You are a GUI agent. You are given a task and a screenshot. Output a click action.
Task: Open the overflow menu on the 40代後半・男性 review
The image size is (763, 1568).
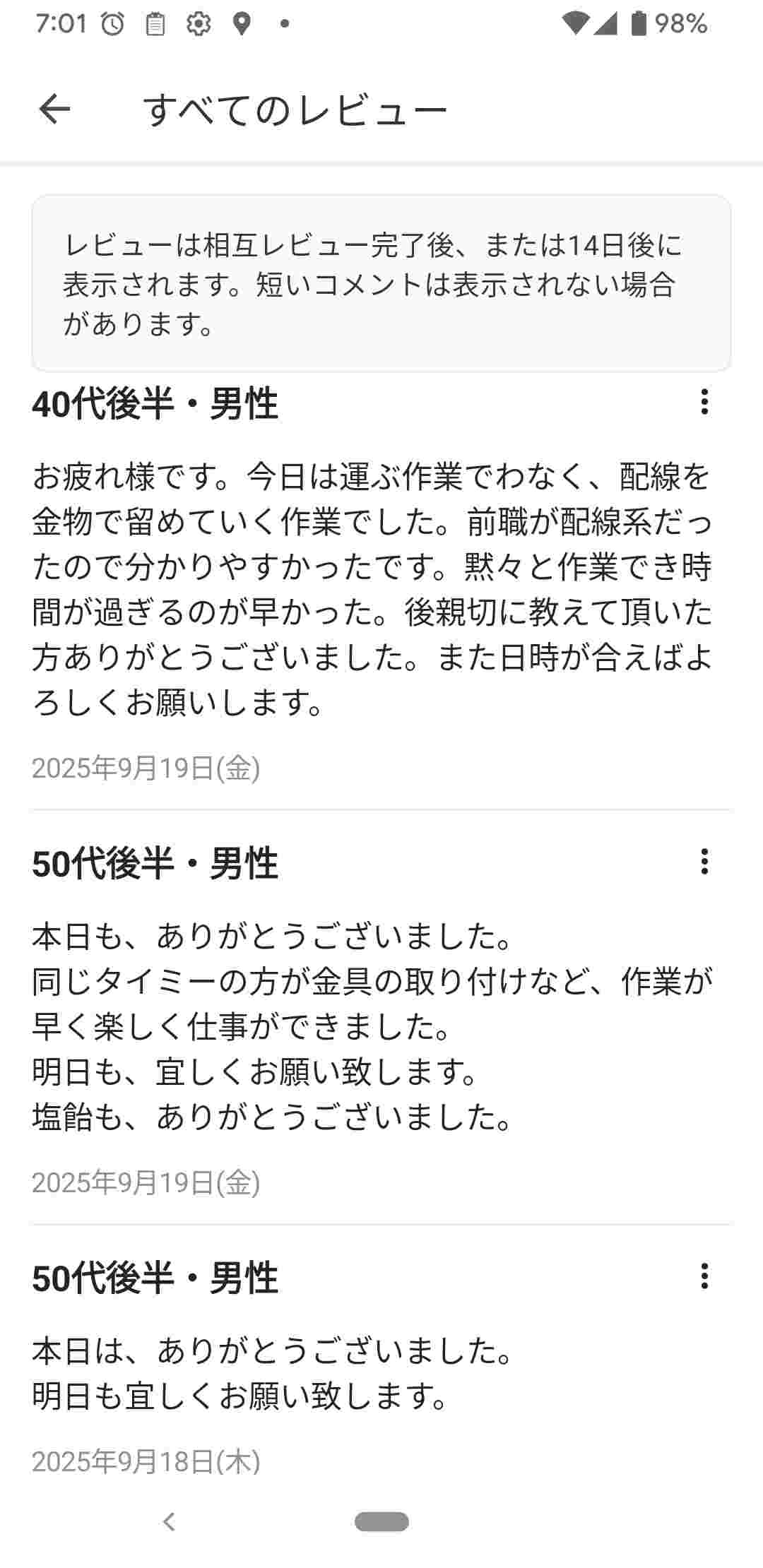[x=704, y=402]
